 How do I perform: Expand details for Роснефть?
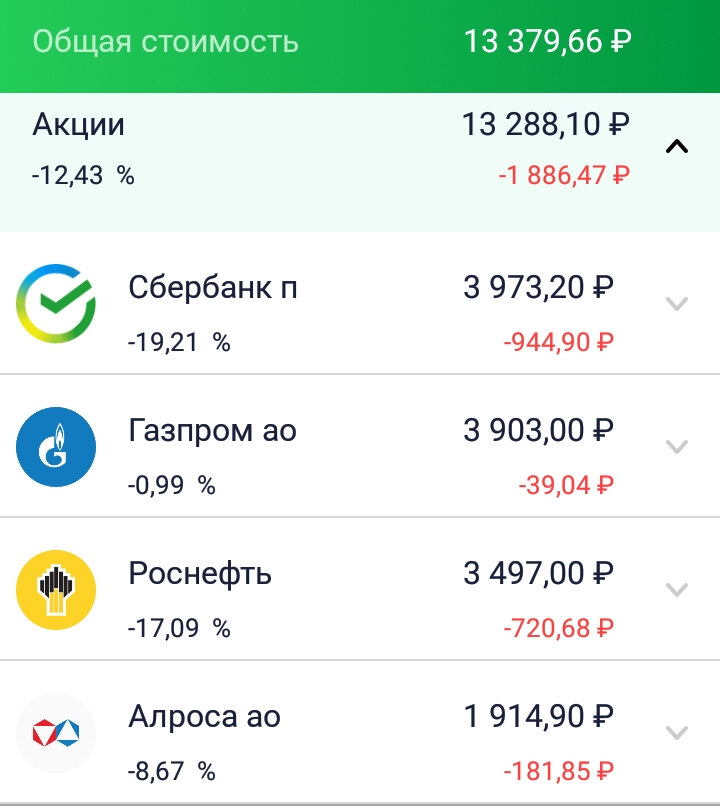[x=675, y=588]
